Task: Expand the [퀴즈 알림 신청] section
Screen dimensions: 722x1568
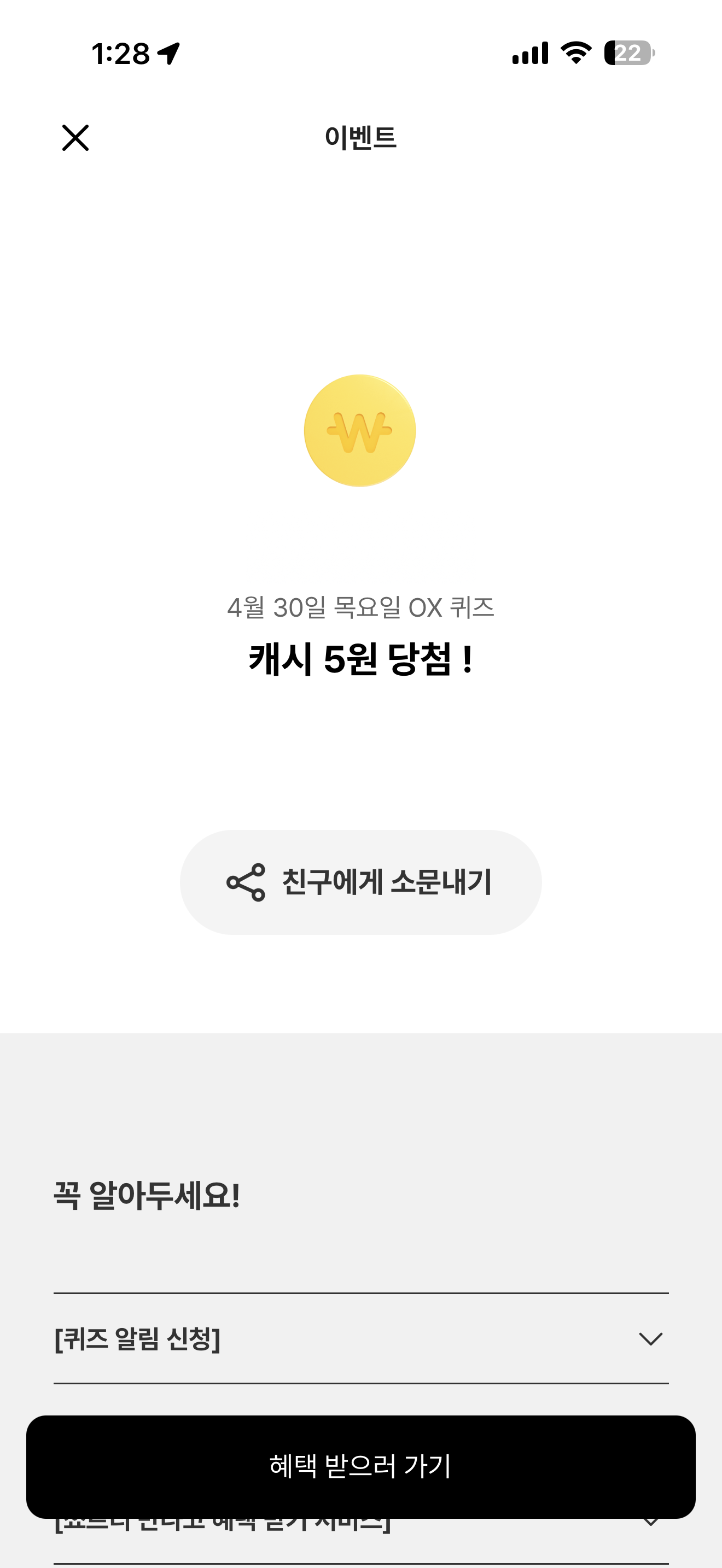Action: tap(360, 1338)
